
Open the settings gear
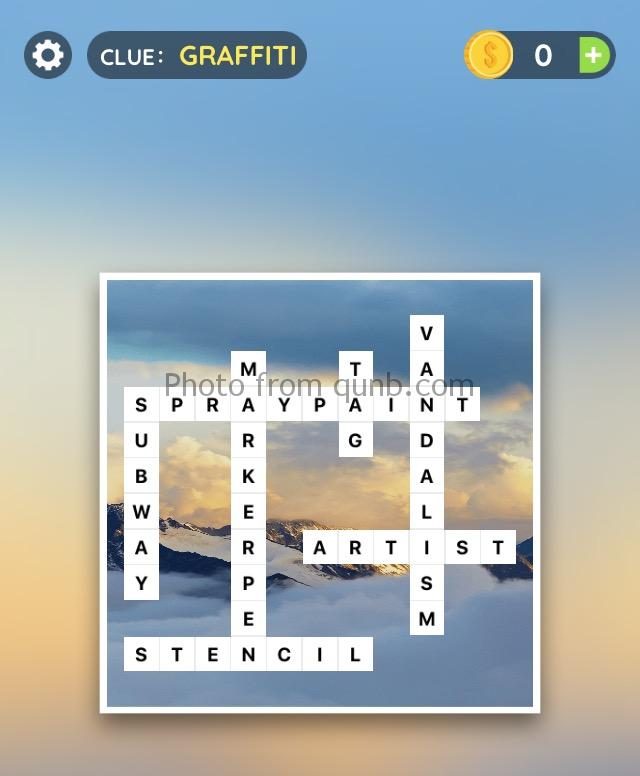pyautogui.click(x=47, y=55)
